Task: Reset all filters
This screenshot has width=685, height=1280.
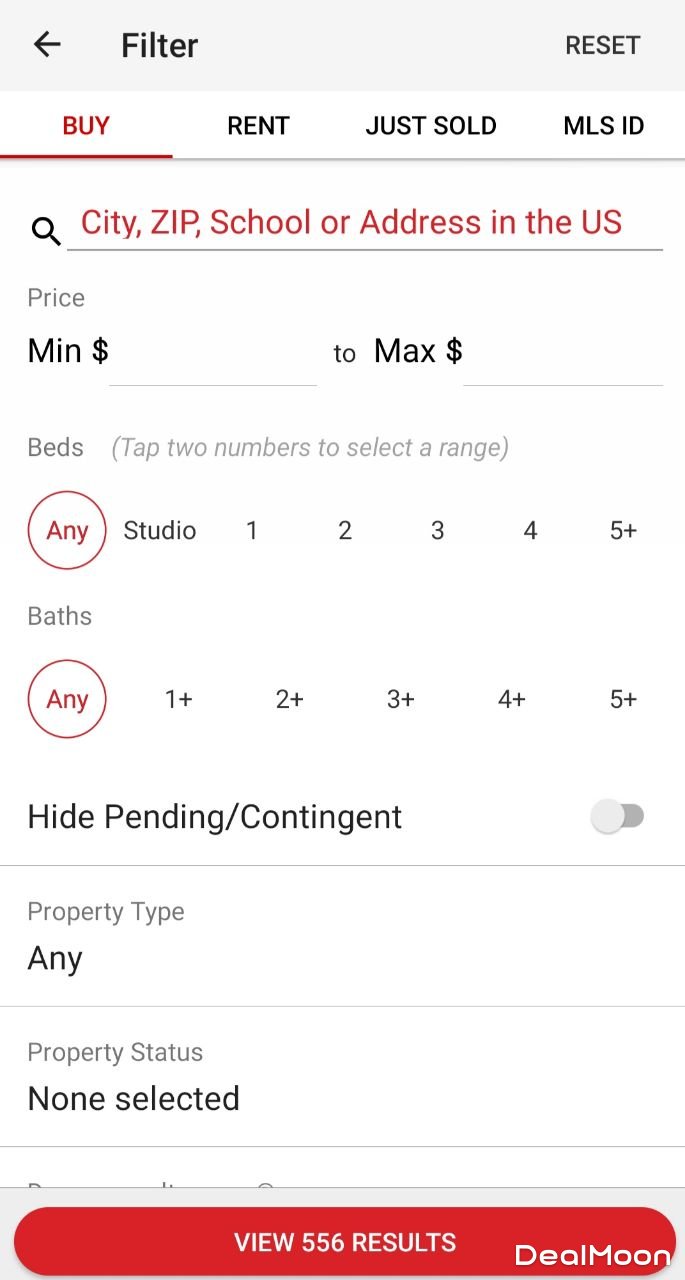Action: tap(602, 45)
